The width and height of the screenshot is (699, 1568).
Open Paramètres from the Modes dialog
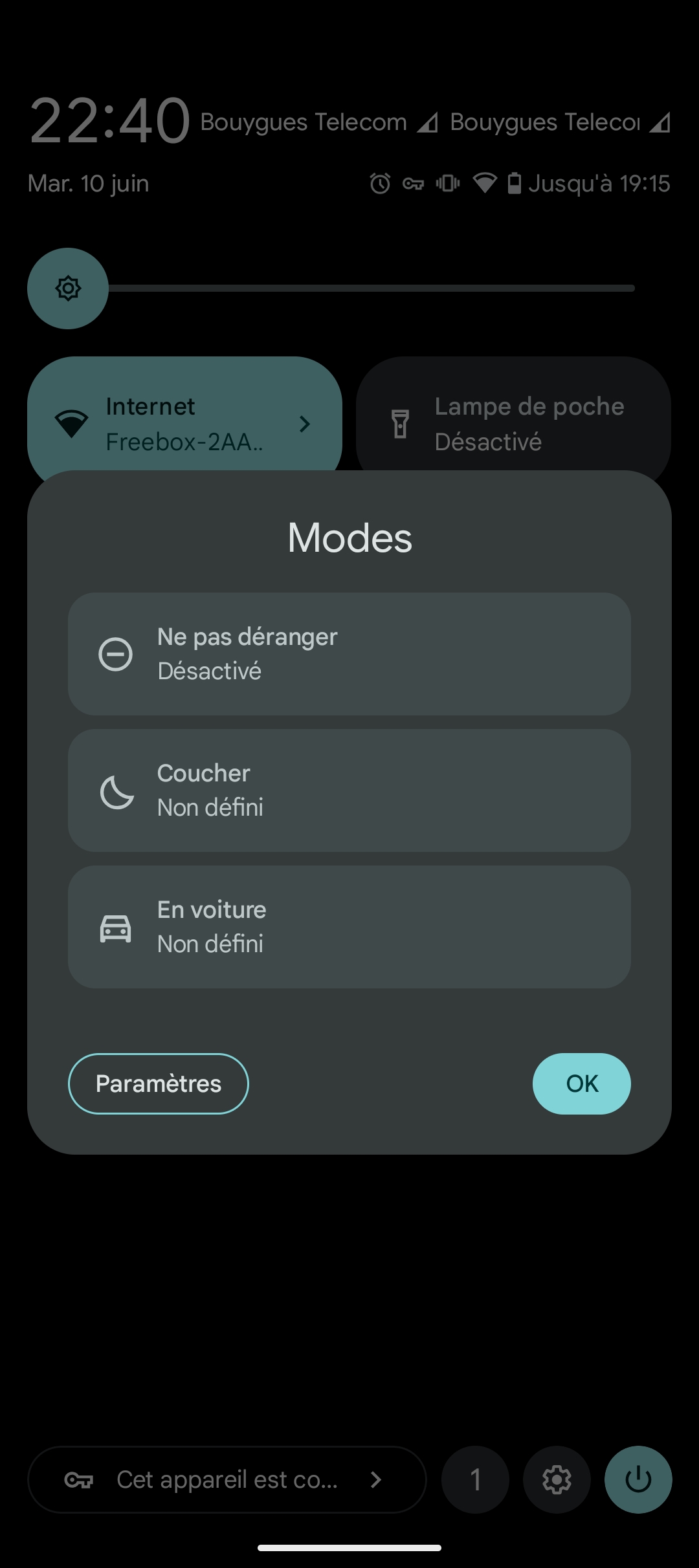click(x=159, y=1083)
